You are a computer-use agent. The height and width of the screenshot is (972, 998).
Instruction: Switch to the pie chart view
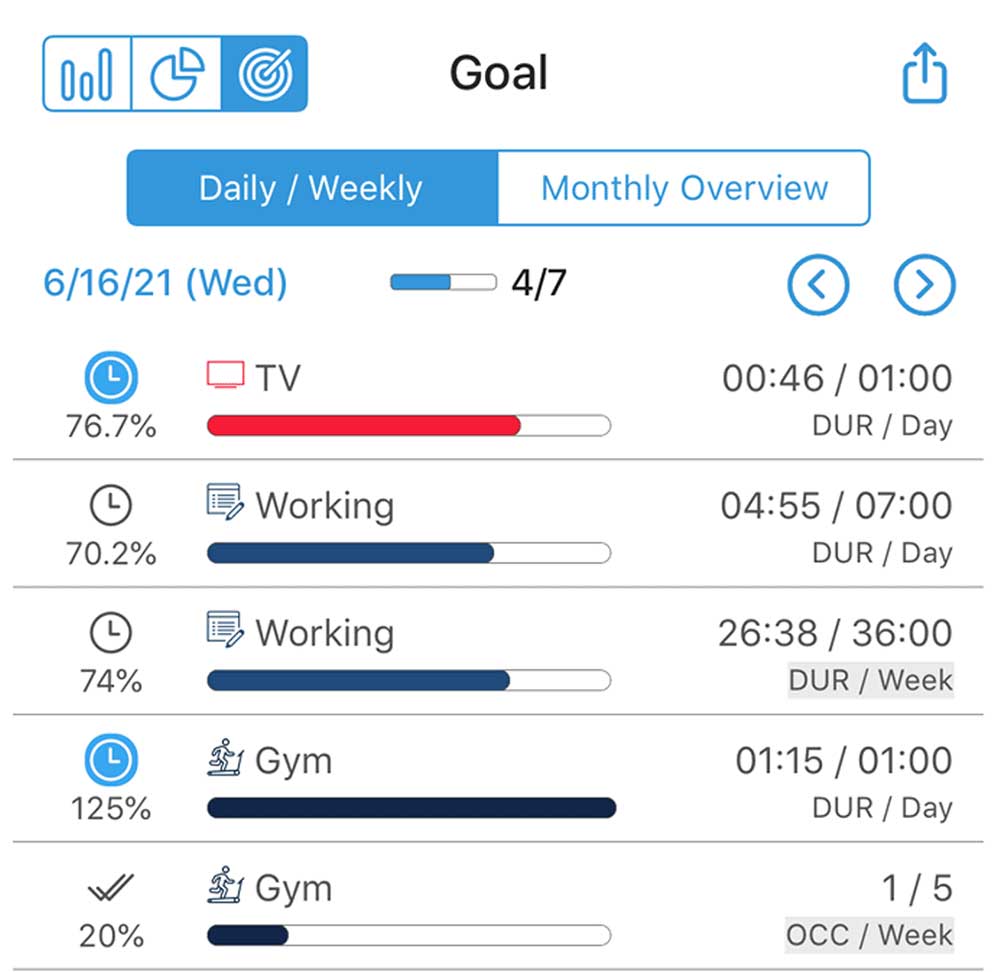click(176, 73)
